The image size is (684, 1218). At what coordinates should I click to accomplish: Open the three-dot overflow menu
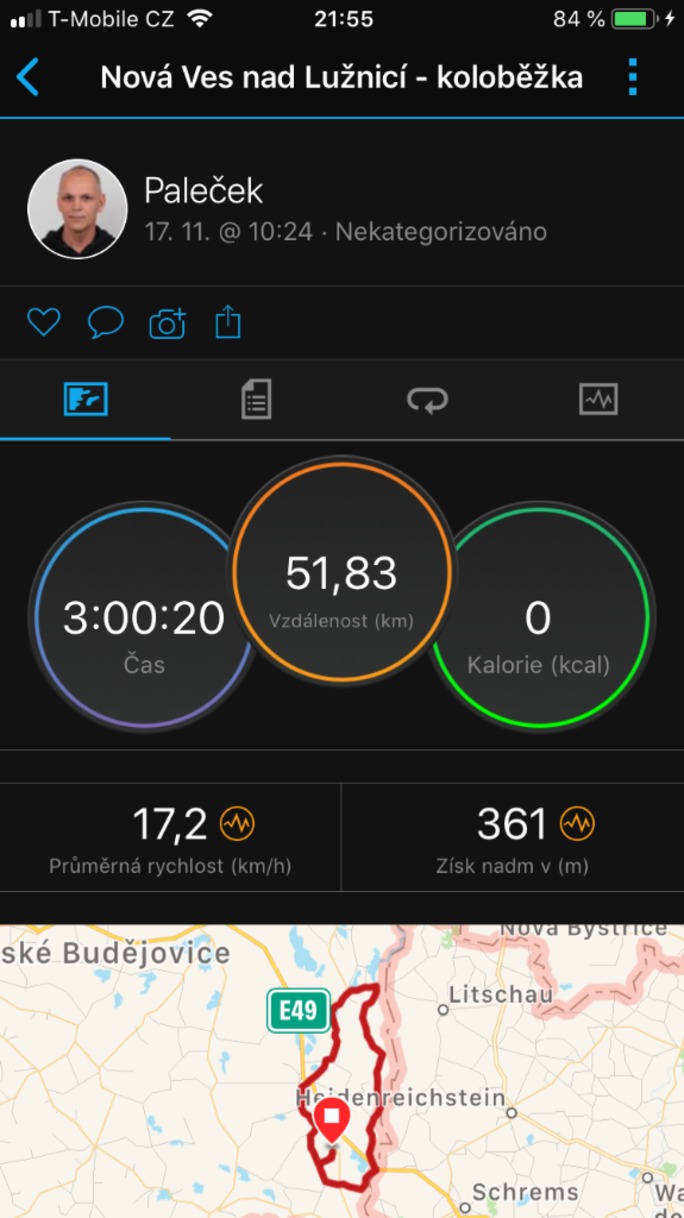pyautogui.click(x=632, y=77)
